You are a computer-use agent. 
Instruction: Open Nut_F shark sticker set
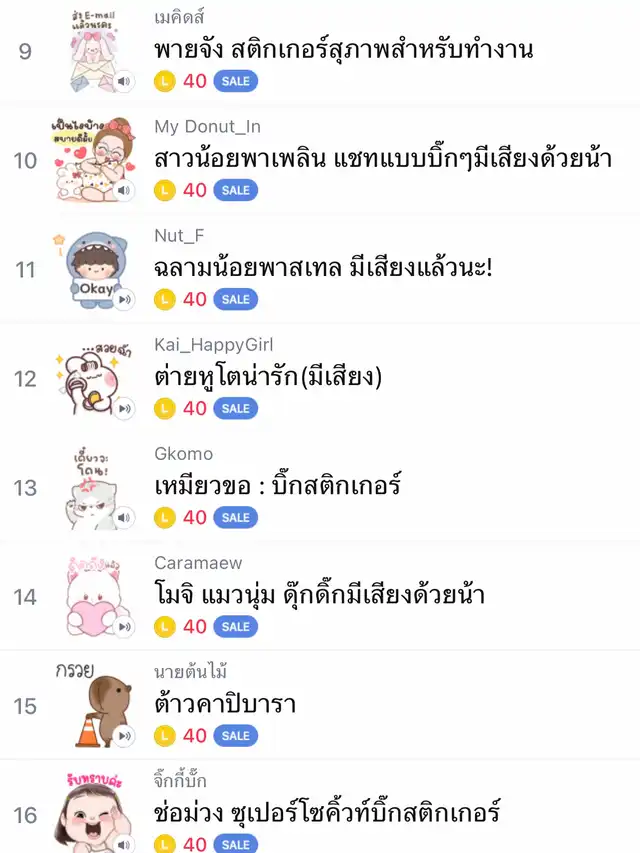pyautogui.click(x=323, y=268)
